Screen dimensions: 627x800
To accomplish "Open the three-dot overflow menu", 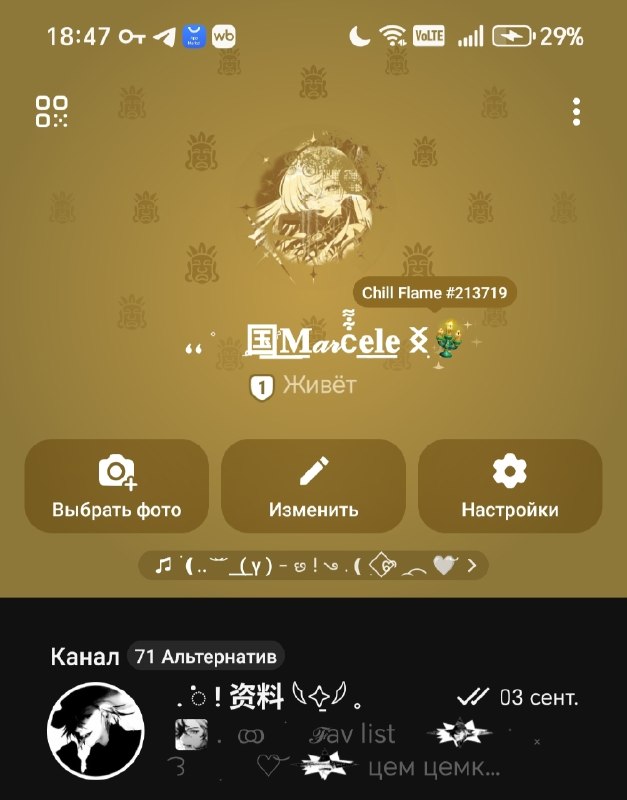I will 576,112.
